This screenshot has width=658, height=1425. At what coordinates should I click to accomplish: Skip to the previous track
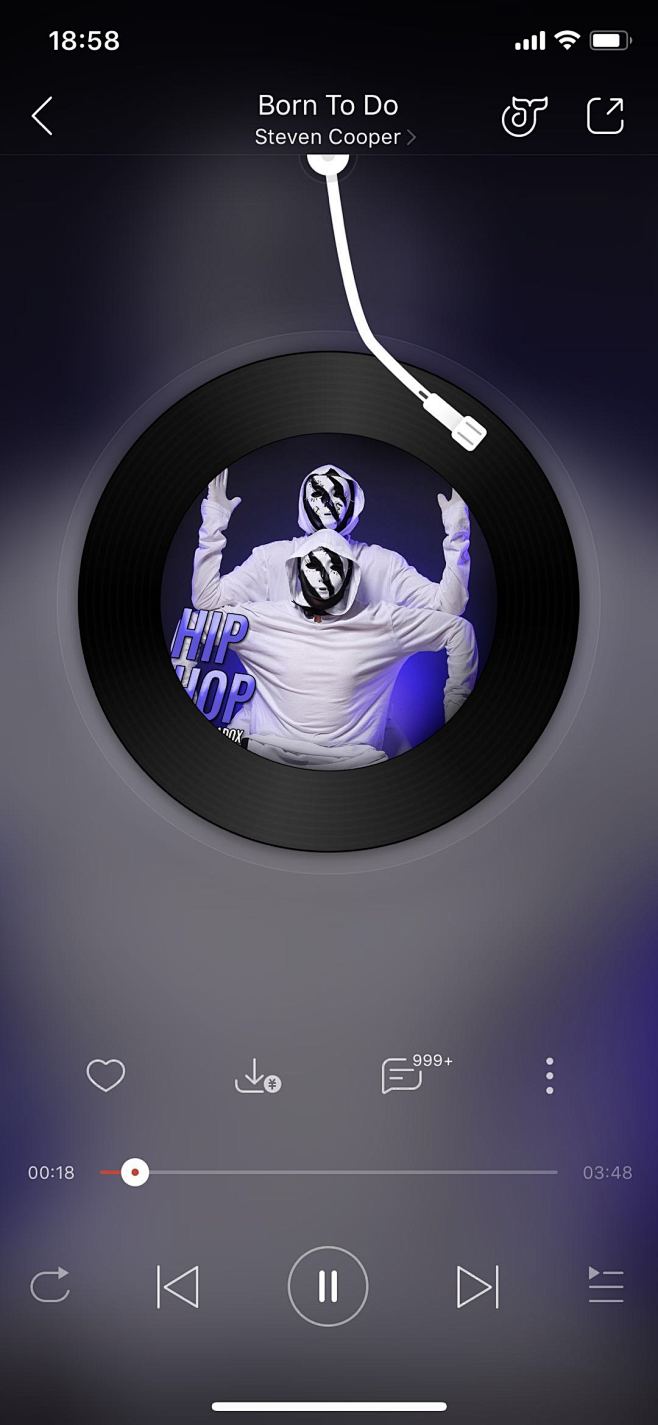178,1286
